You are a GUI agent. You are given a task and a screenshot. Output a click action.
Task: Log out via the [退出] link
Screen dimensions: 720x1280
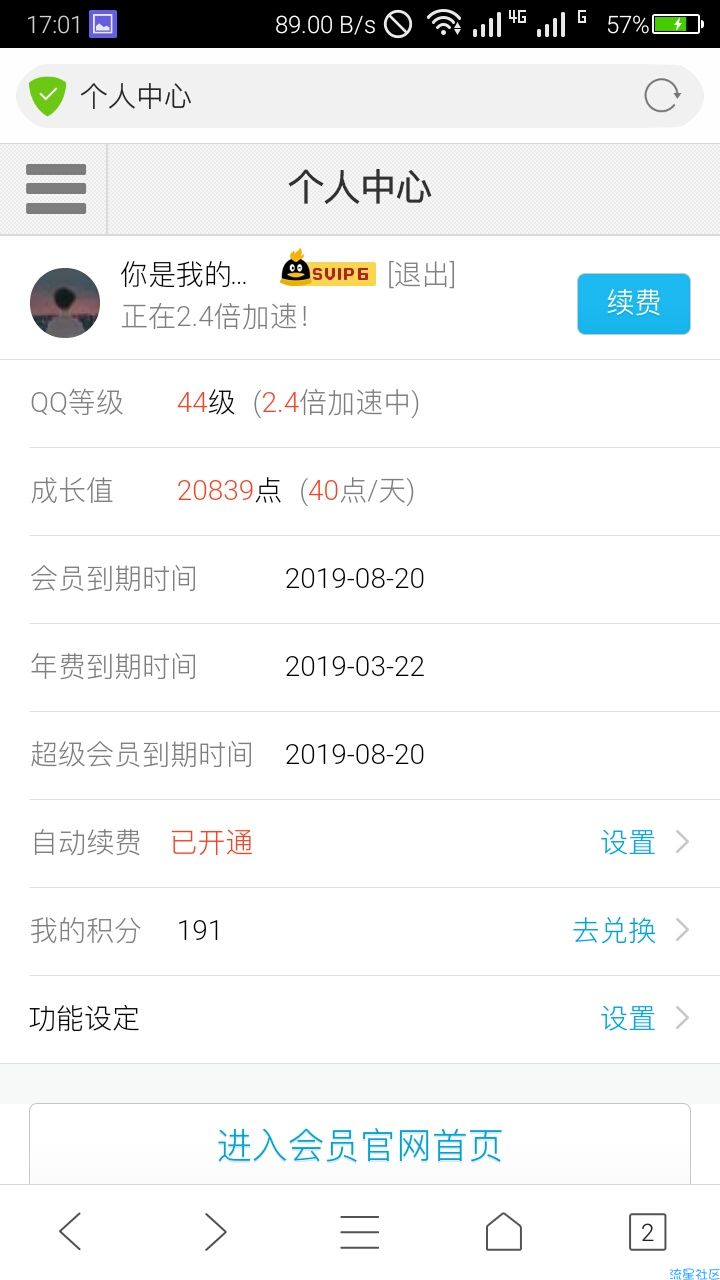pyautogui.click(x=421, y=274)
